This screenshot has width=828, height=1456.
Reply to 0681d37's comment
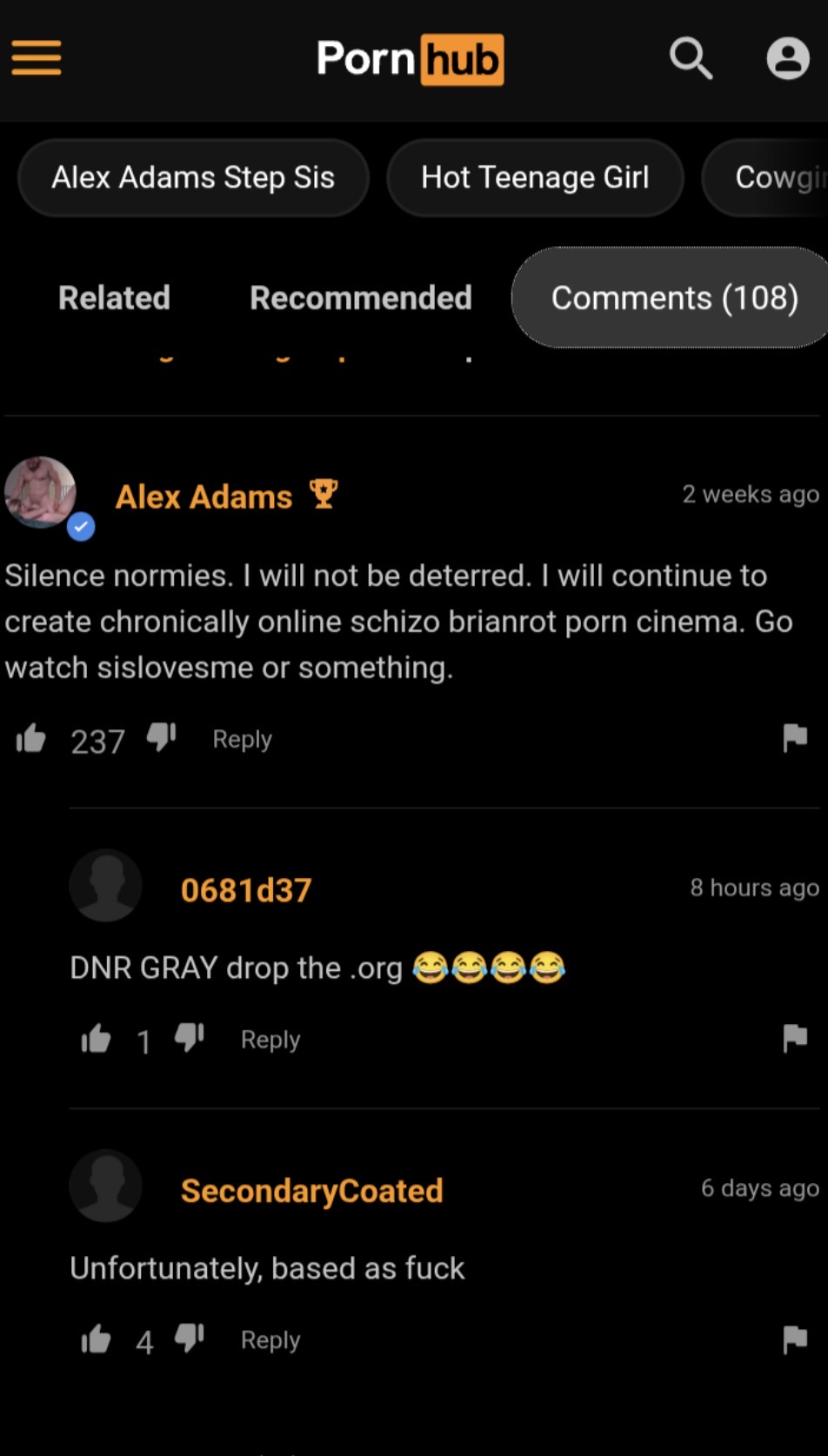(270, 1040)
